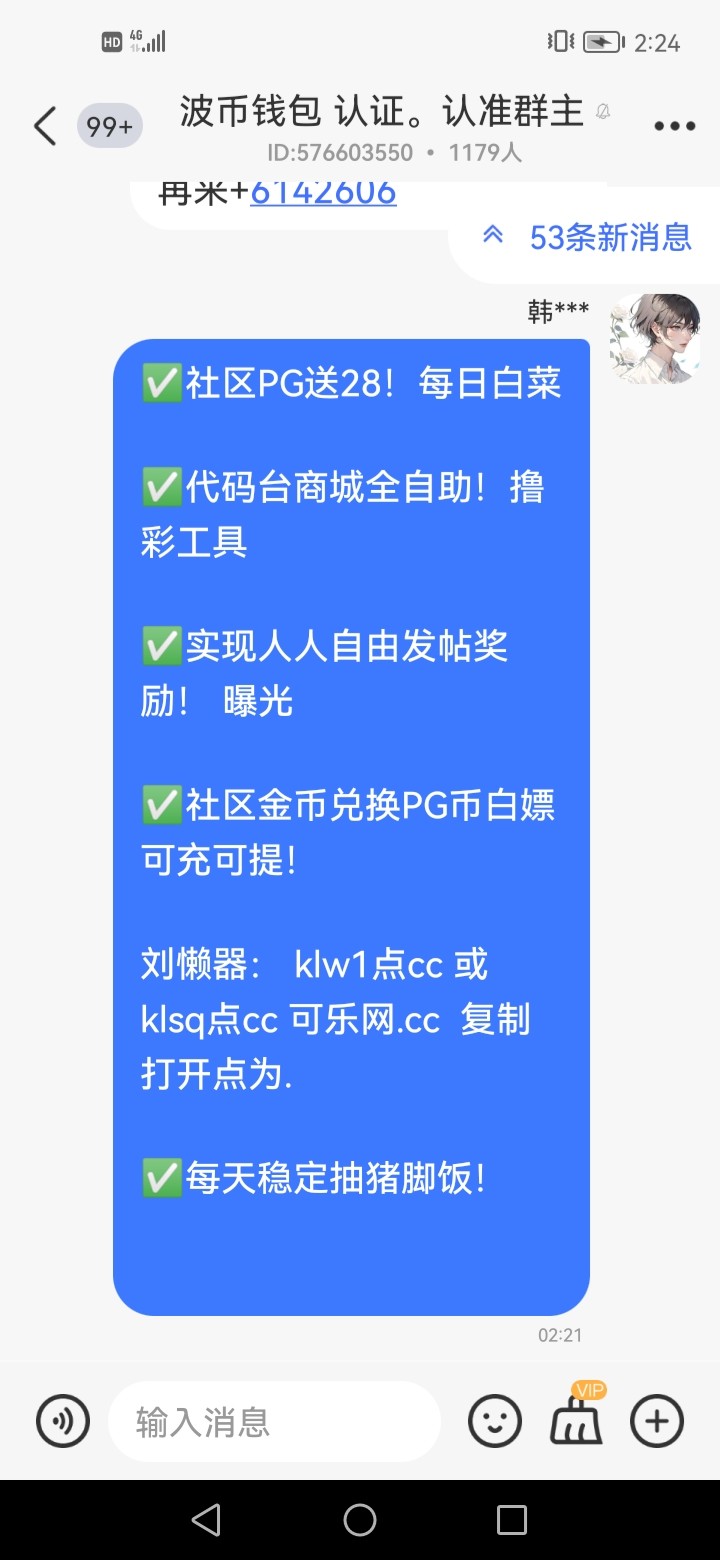Tap the back arrow to leave the chat
The width and height of the screenshot is (720, 1560).
(x=42, y=126)
